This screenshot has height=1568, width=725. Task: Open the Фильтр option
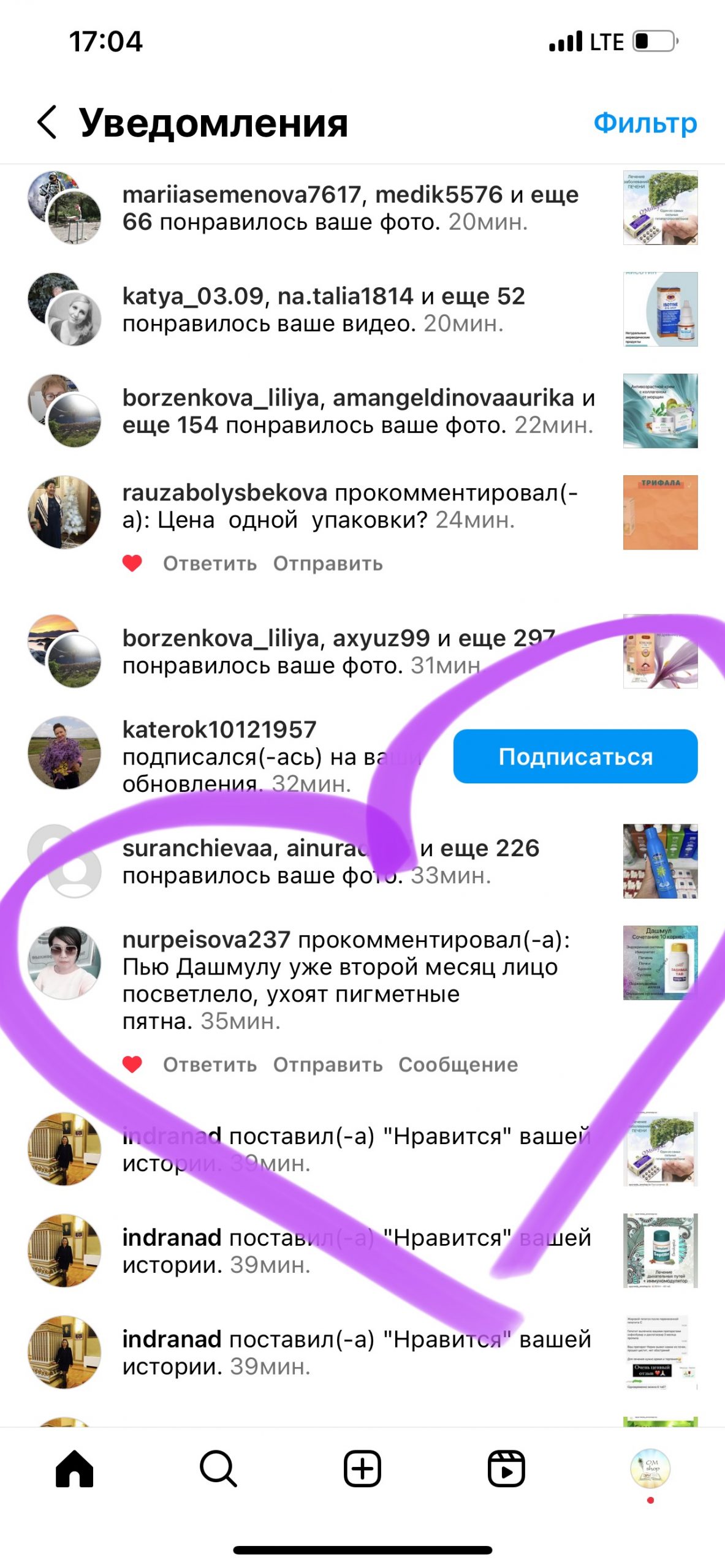pos(645,123)
